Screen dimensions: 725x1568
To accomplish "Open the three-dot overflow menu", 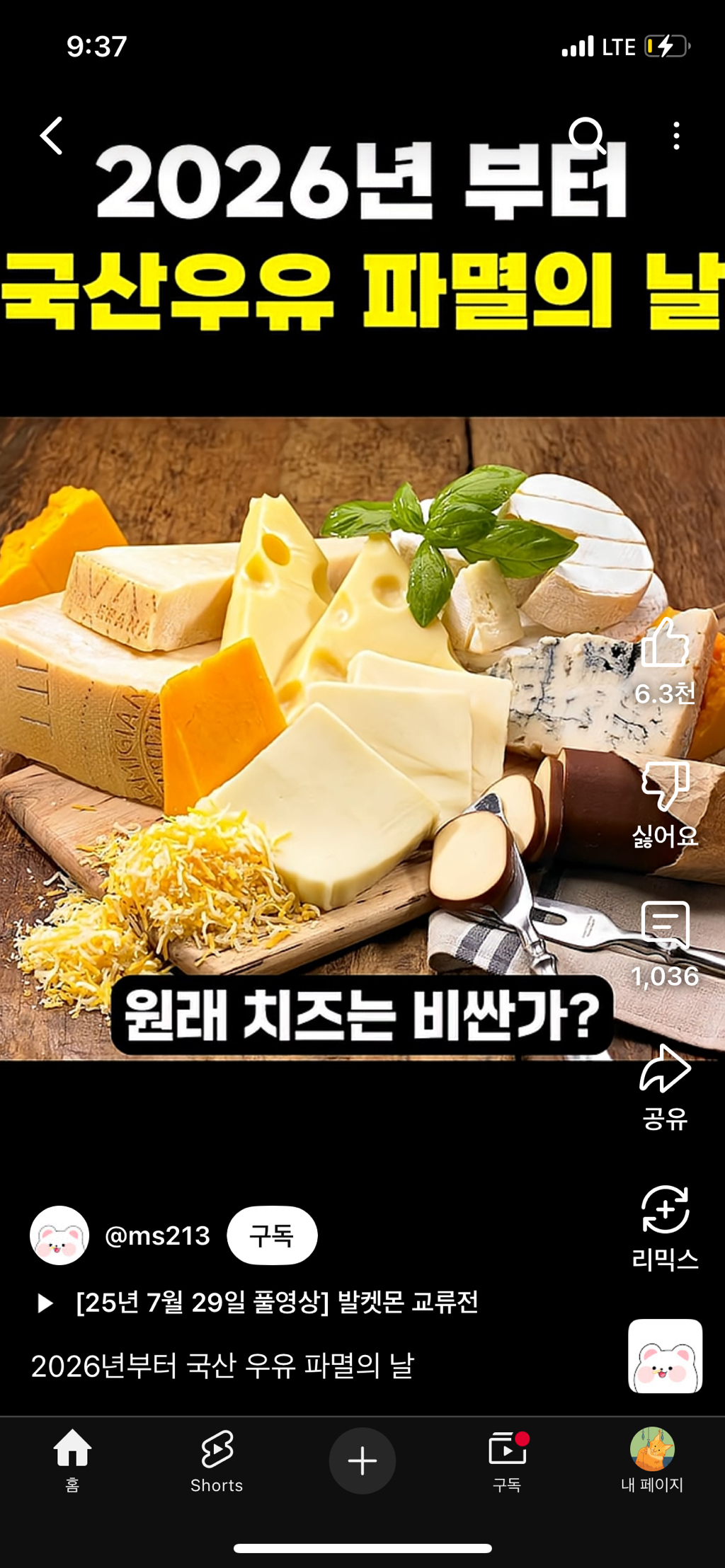I will [677, 136].
